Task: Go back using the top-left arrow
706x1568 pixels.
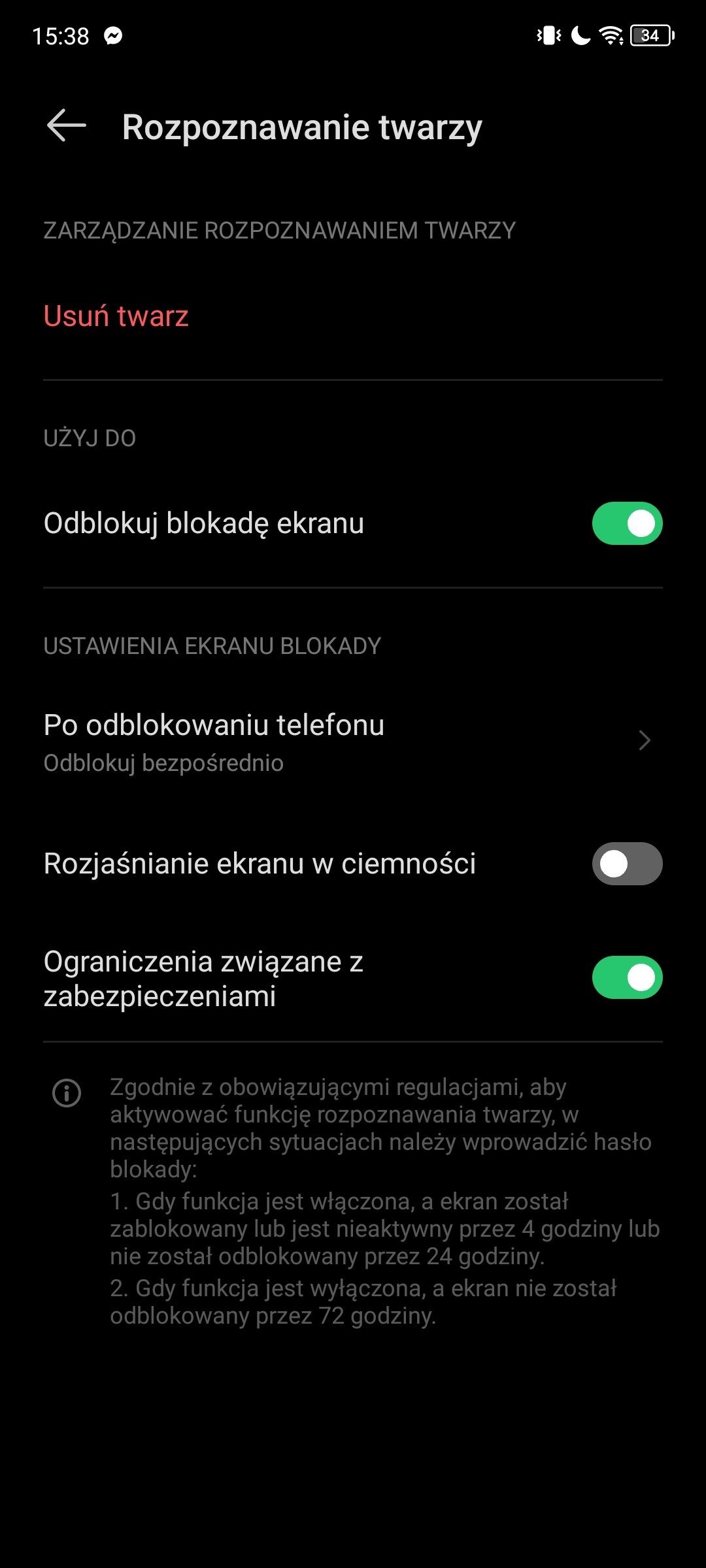Action: (x=67, y=125)
